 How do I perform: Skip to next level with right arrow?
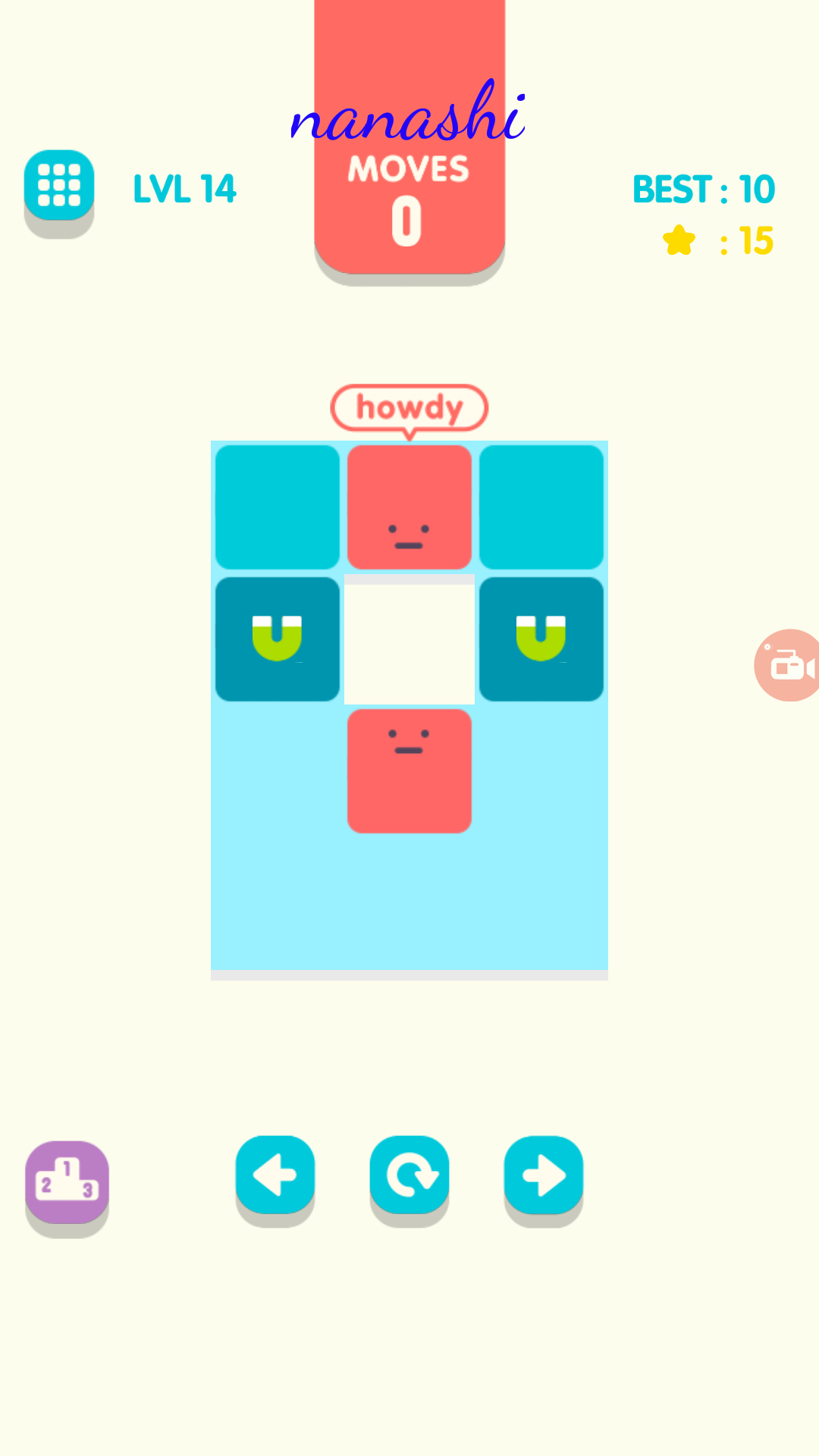click(x=543, y=1175)
